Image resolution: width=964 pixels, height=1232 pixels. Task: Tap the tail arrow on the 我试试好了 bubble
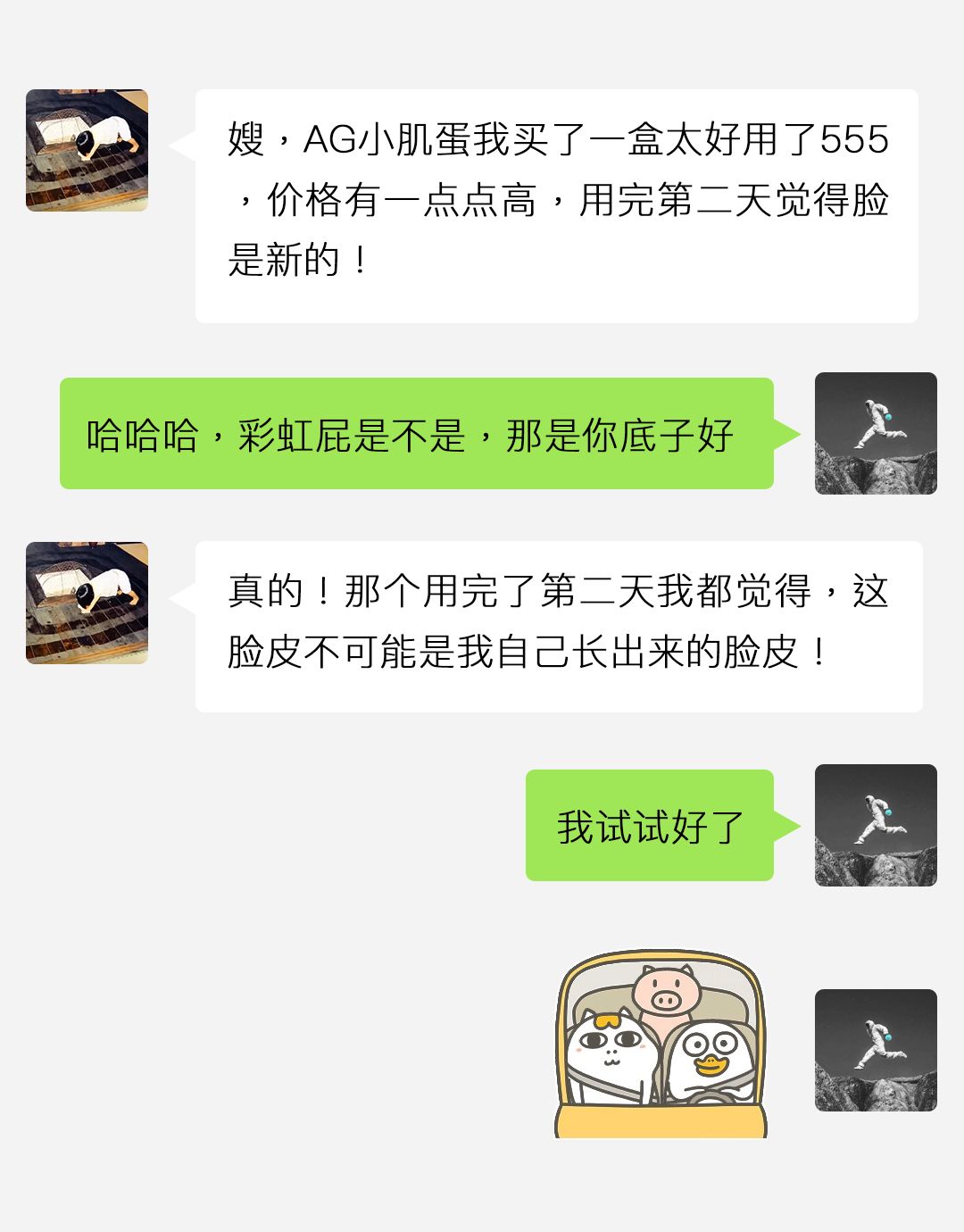(x=789, y=824)
